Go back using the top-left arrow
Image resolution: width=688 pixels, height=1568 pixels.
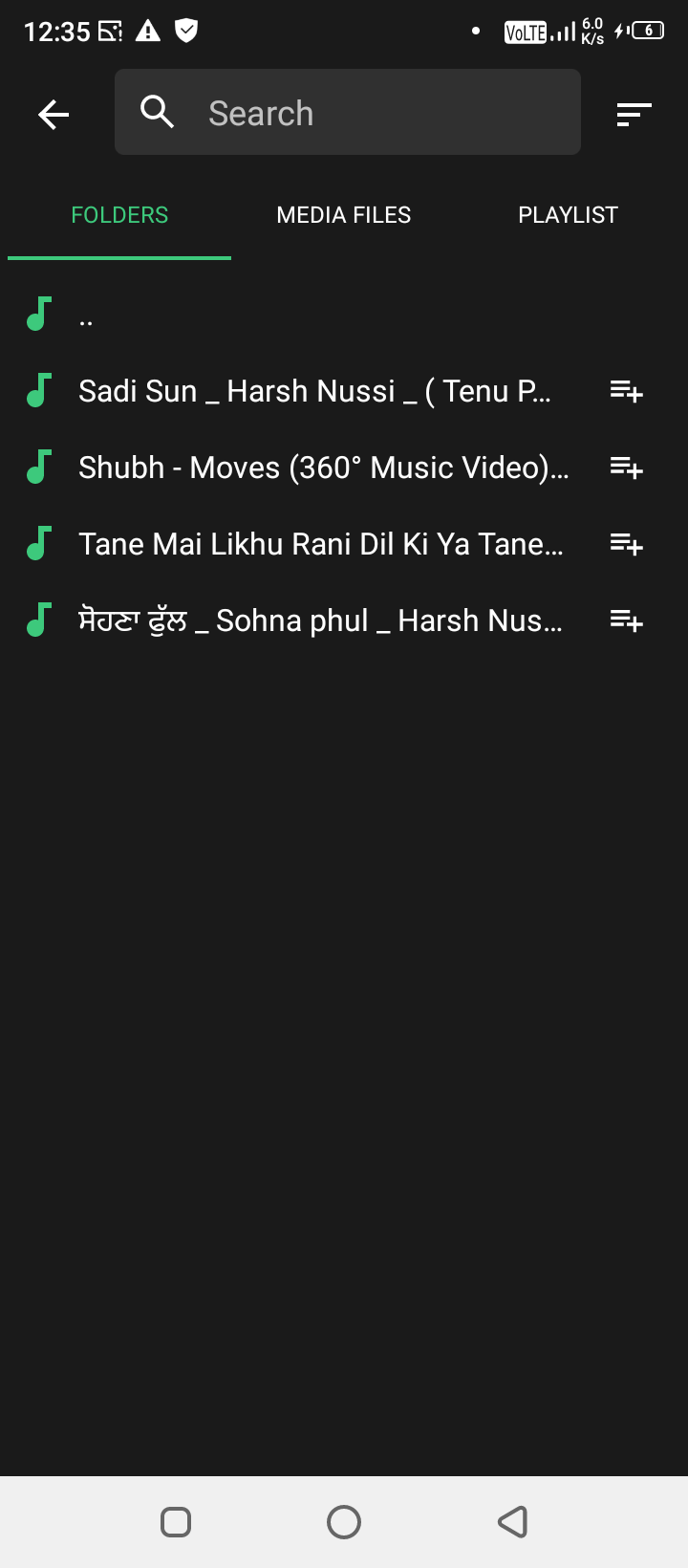point(54,115)
